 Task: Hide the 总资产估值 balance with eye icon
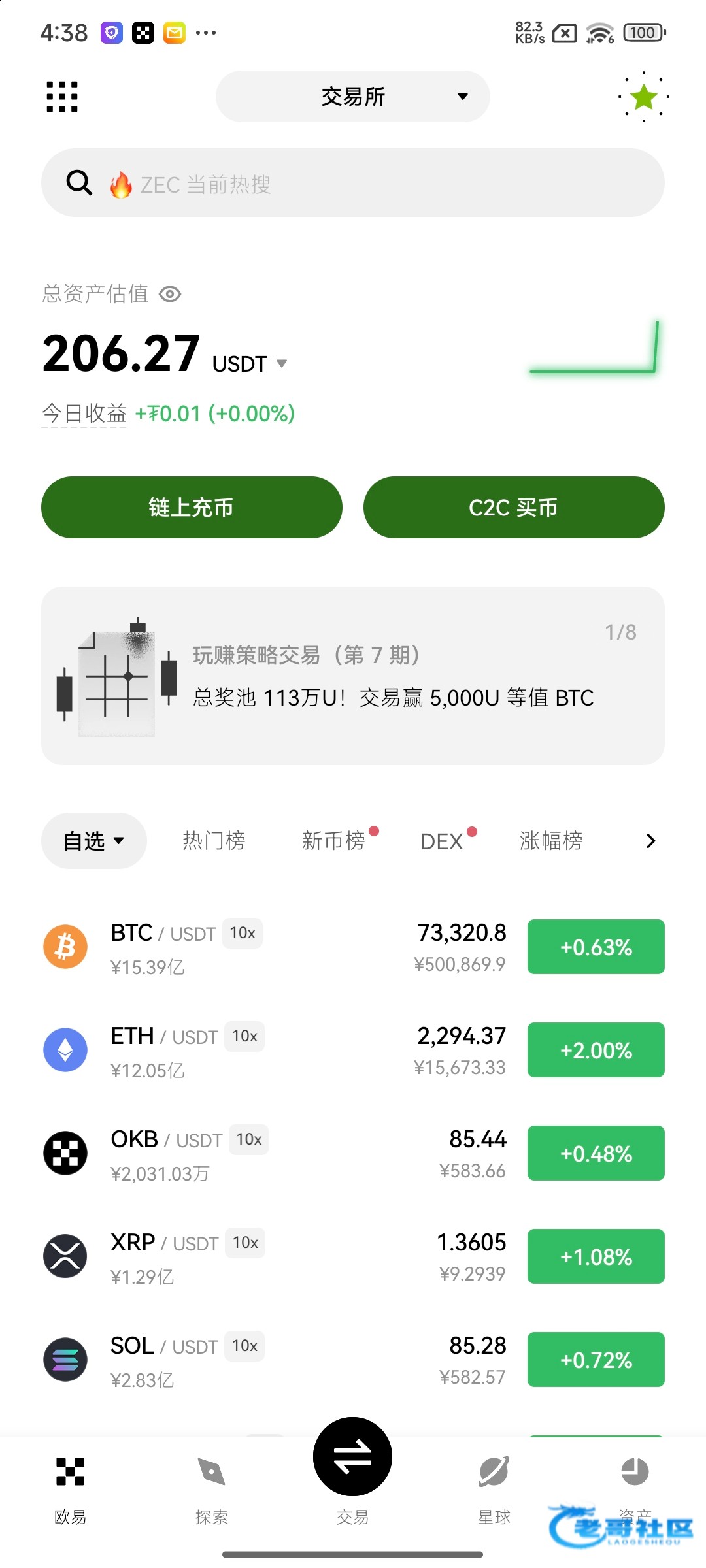point(170,294)
